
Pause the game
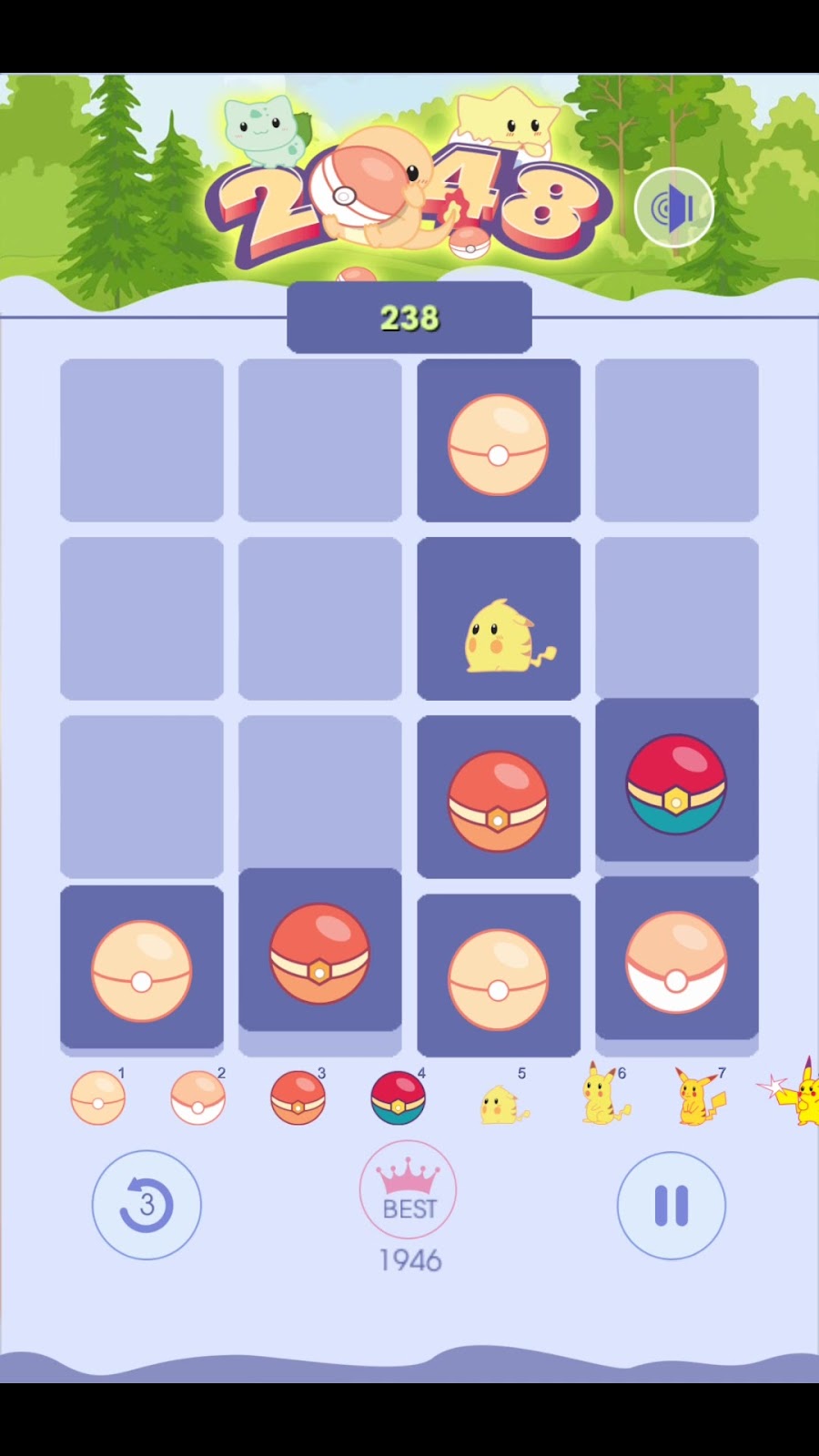pyautogui.click(x=672, y=1206)
